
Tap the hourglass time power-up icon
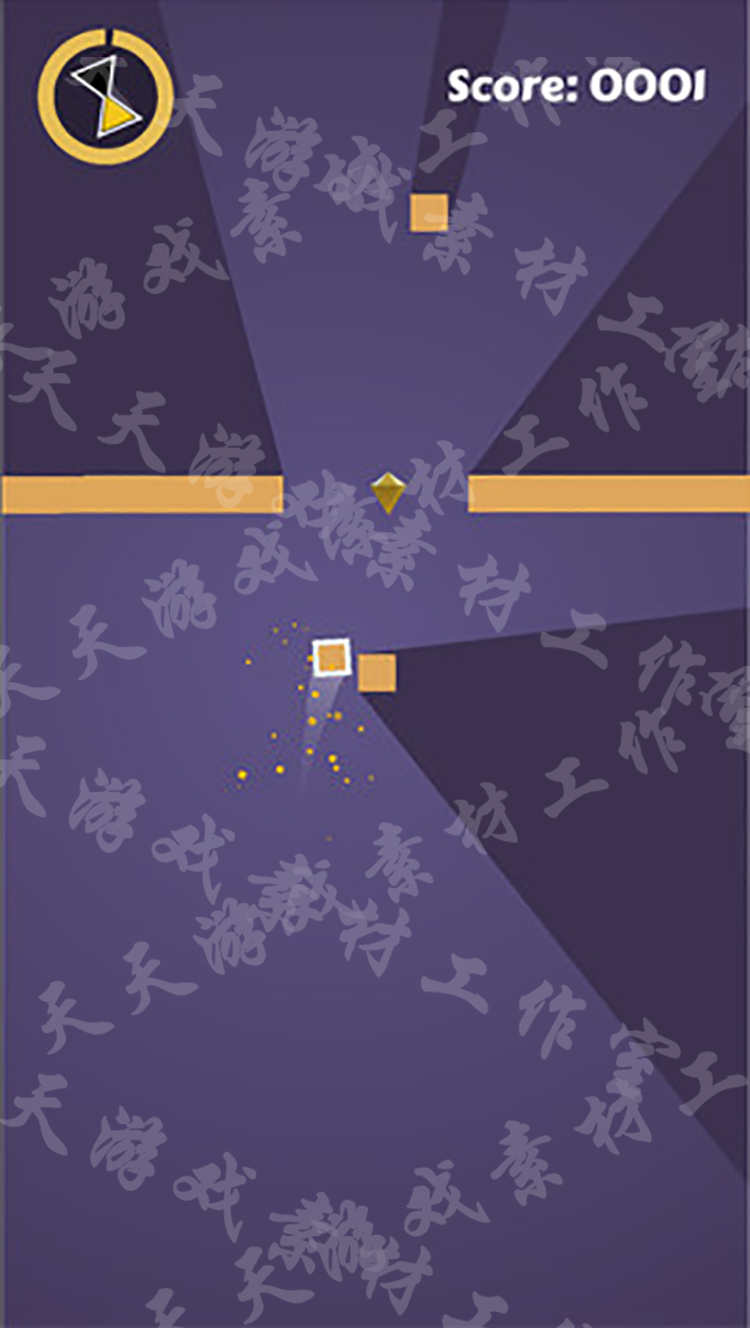(106, 97)
